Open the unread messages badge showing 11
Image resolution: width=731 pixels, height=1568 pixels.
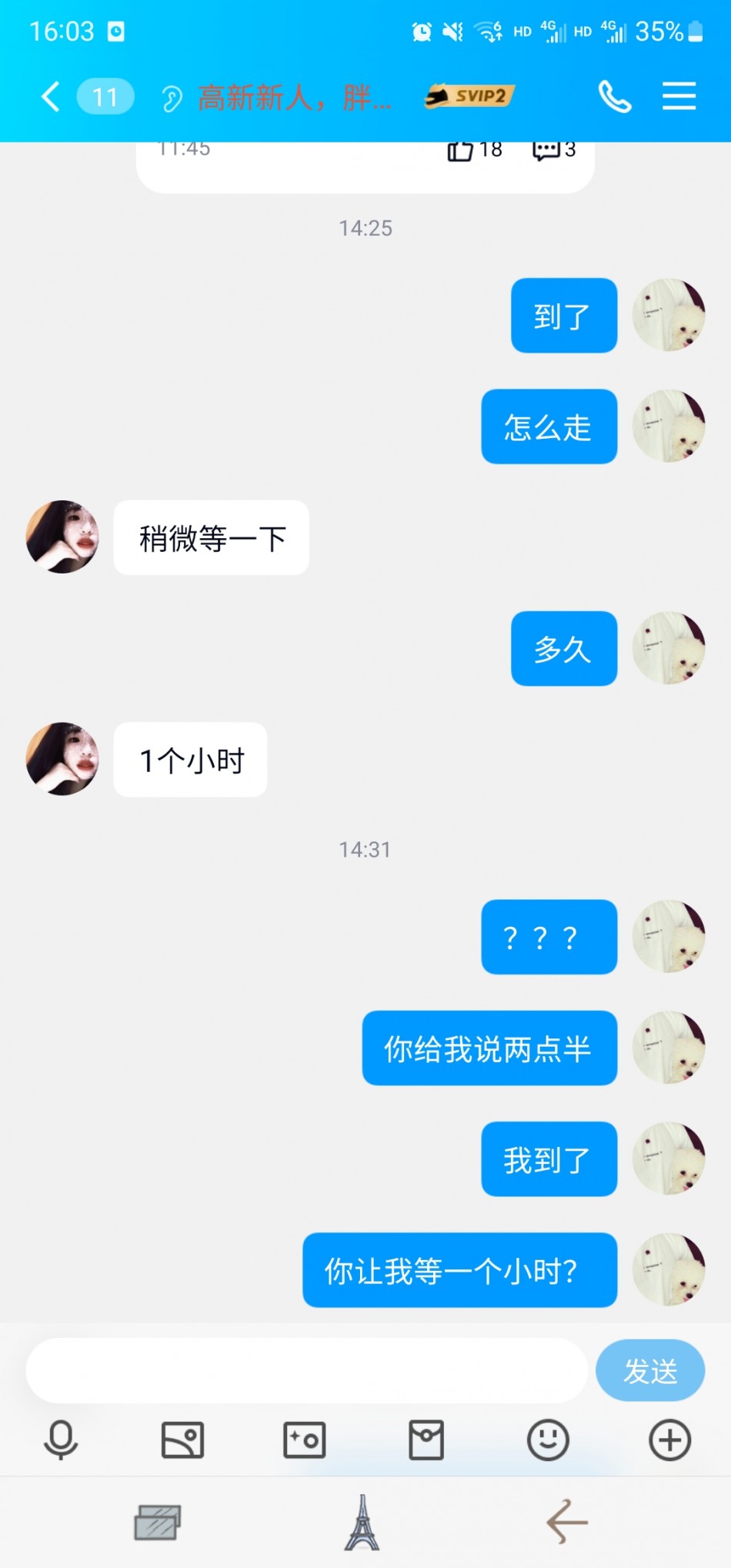[105, 97]
